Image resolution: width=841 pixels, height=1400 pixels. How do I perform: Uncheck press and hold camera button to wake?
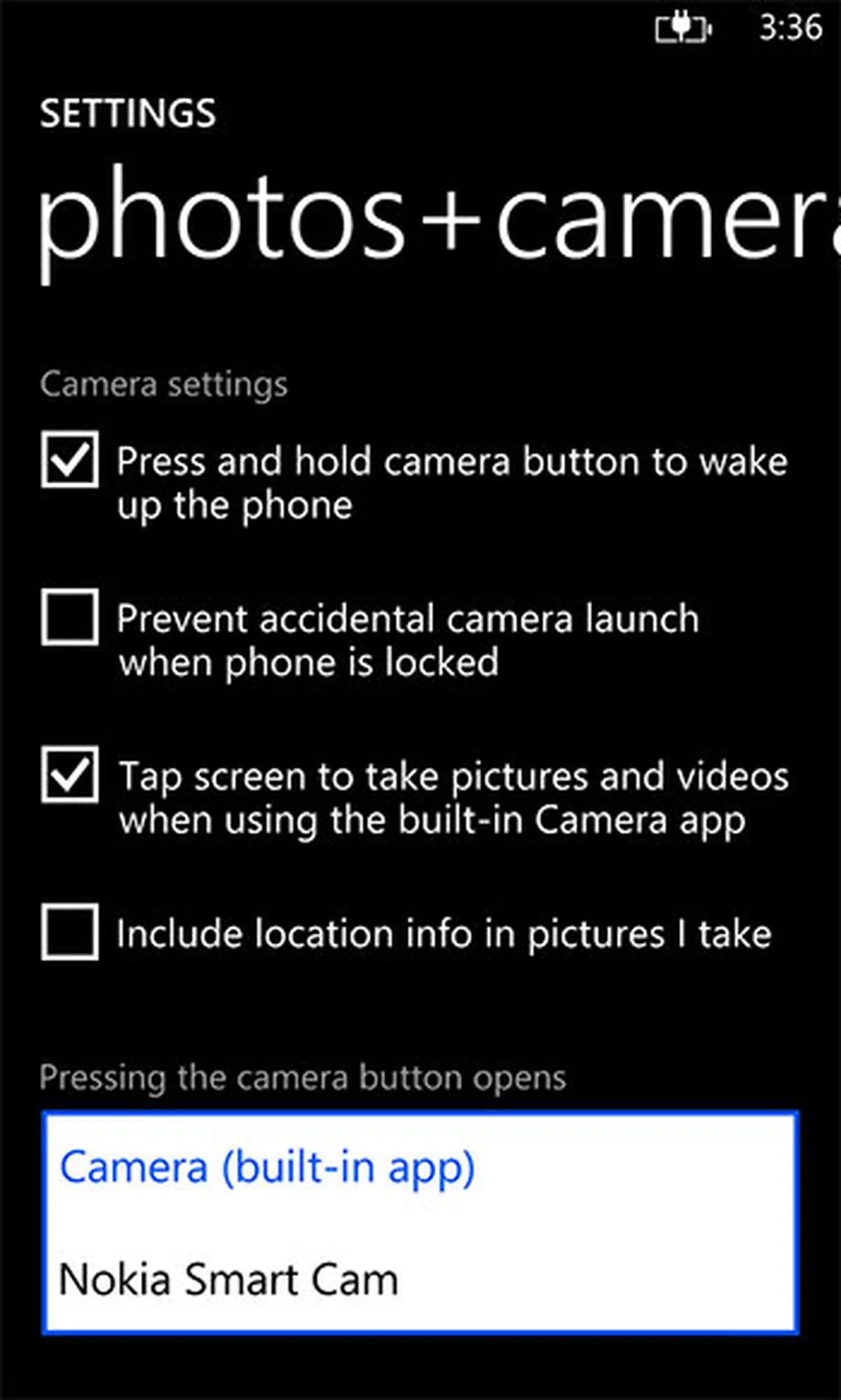[69, 460]
